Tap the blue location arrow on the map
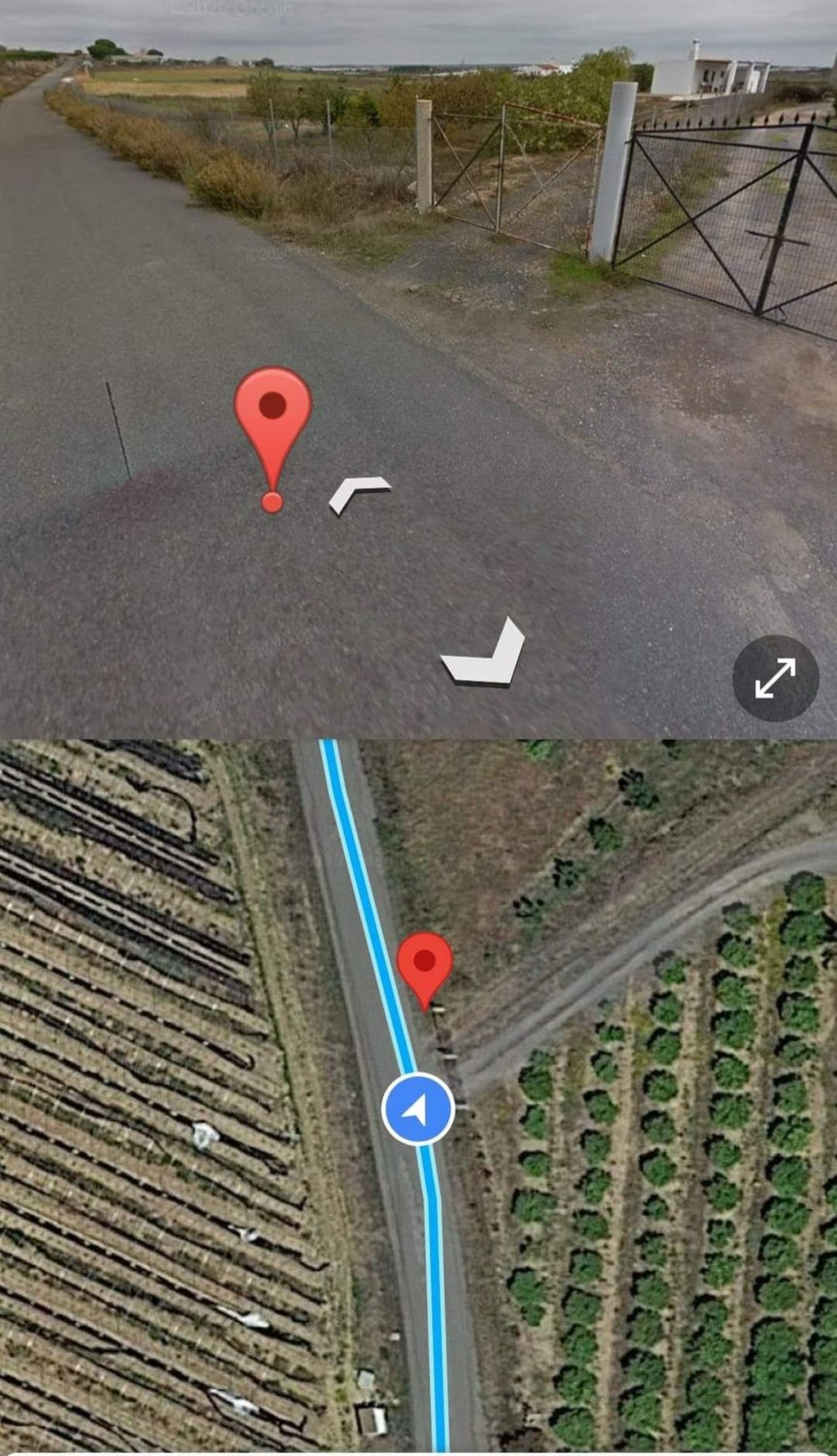Viewport: 837px width, 1456px height. click(x=418, y=1108)
